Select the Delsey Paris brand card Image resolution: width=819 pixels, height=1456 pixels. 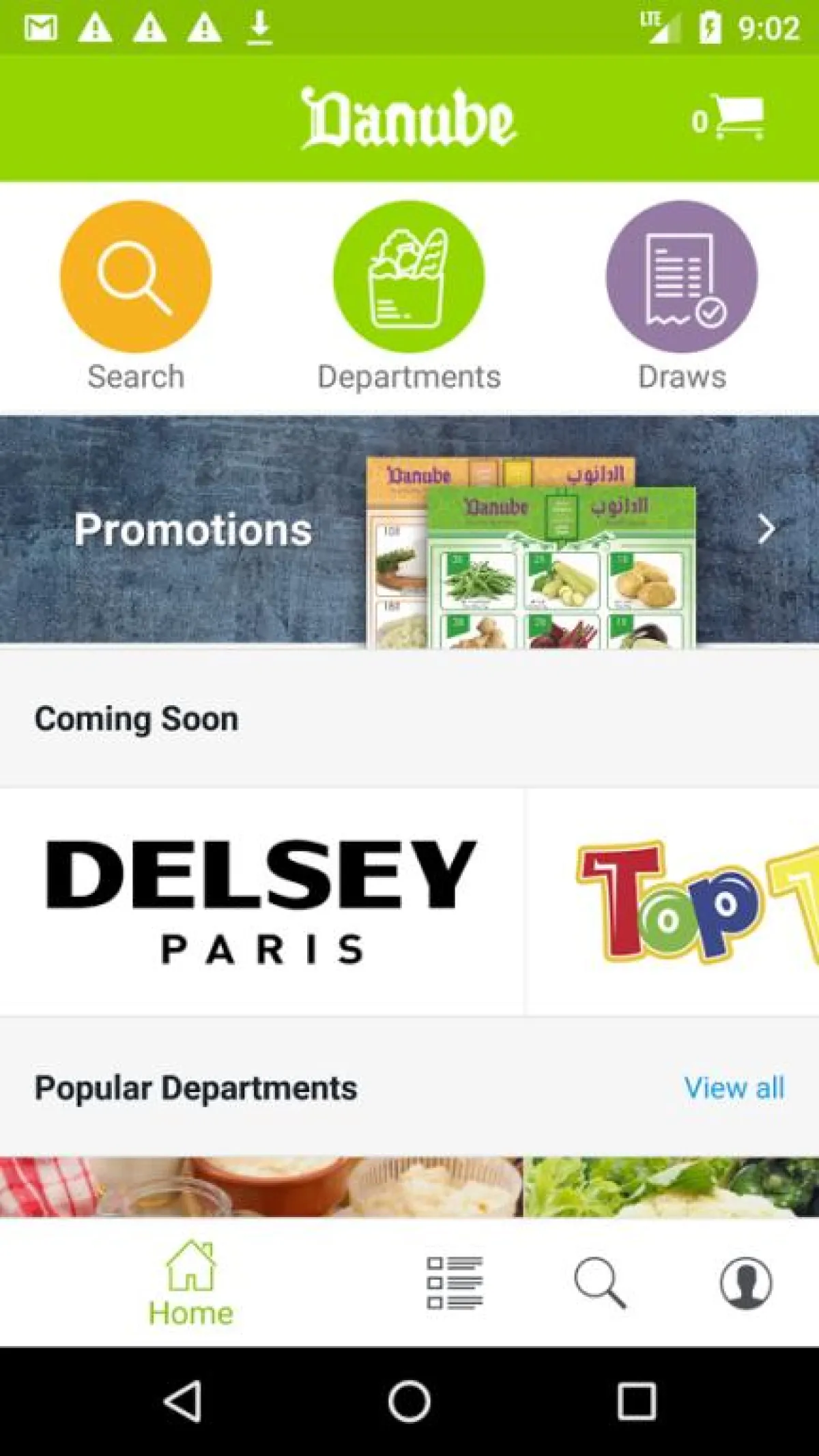[x=261, y=901]
